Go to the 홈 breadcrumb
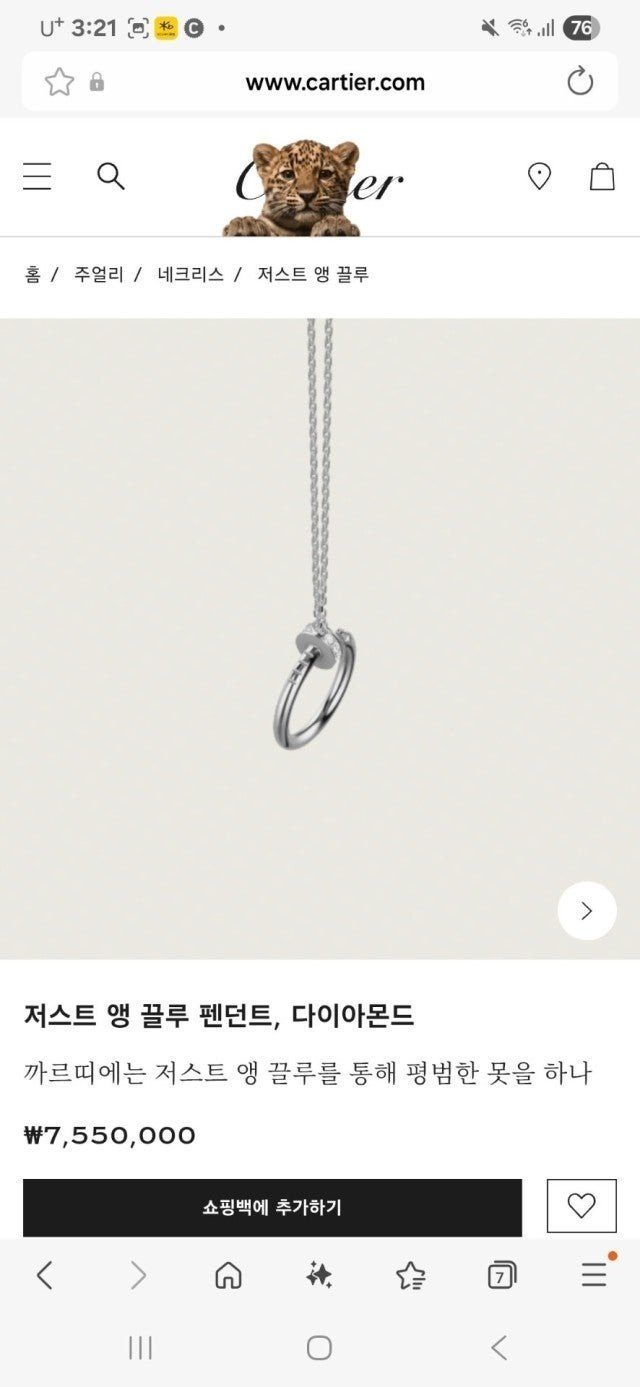Screen dimensions: 640x1387 pos(33,274)
